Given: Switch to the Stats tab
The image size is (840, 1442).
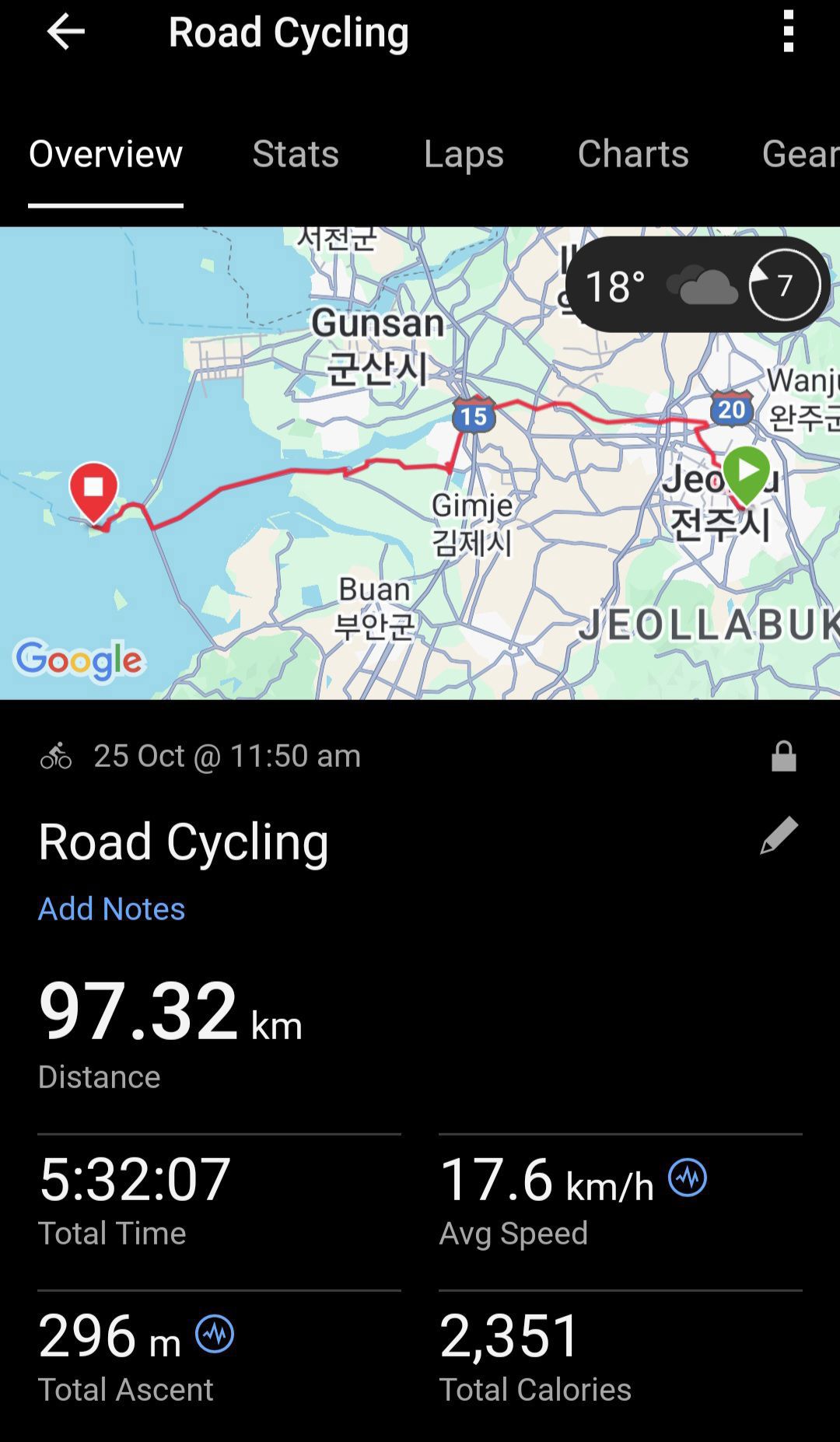Looking at the screenshot, I should pyautogui.click(x=296, y=153).
